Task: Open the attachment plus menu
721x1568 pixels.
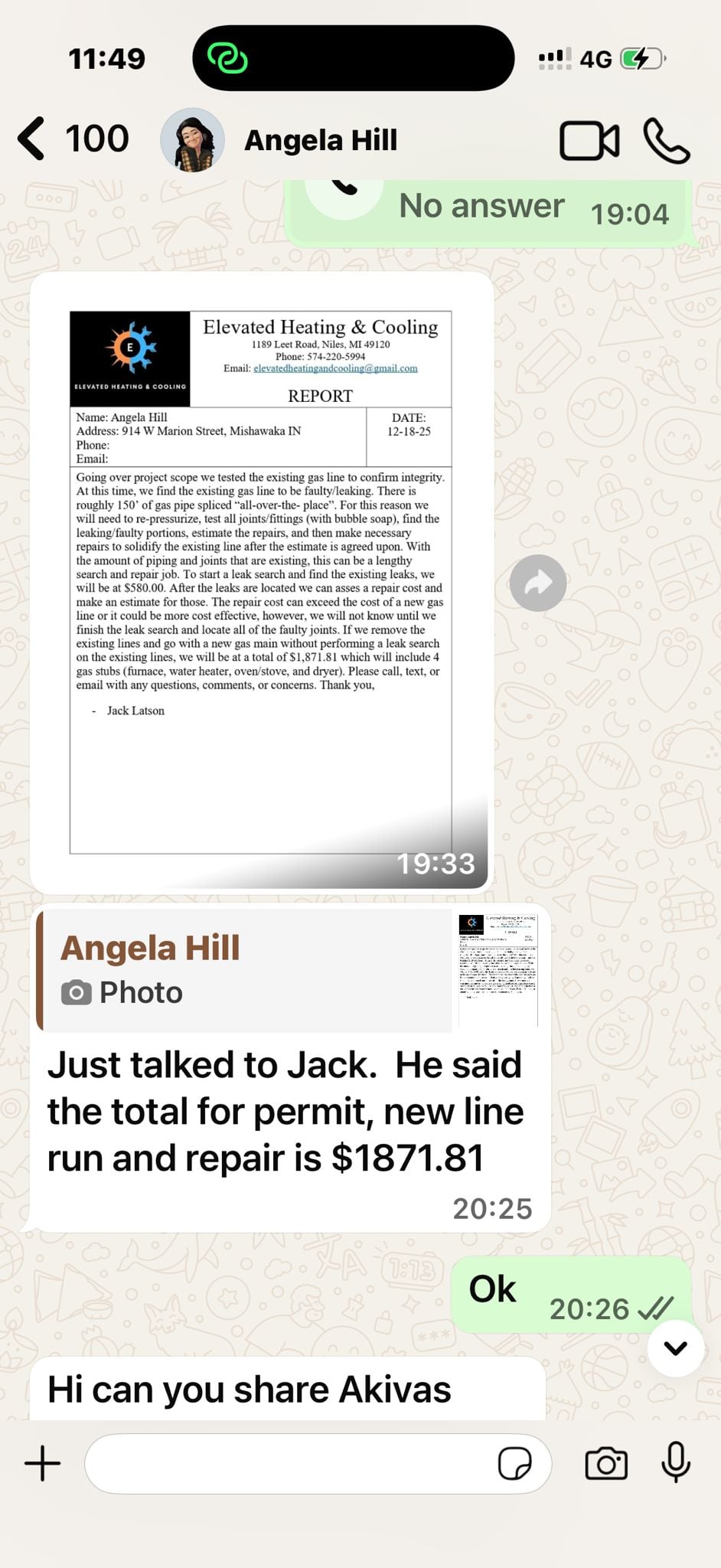Action: point(43,1463)
